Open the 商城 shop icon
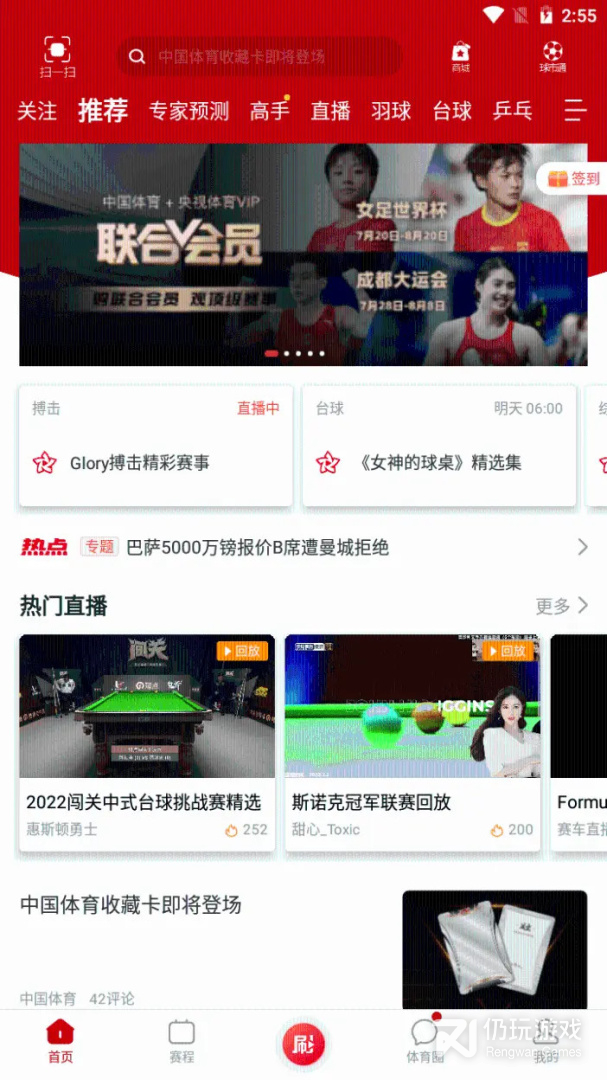 460,56
